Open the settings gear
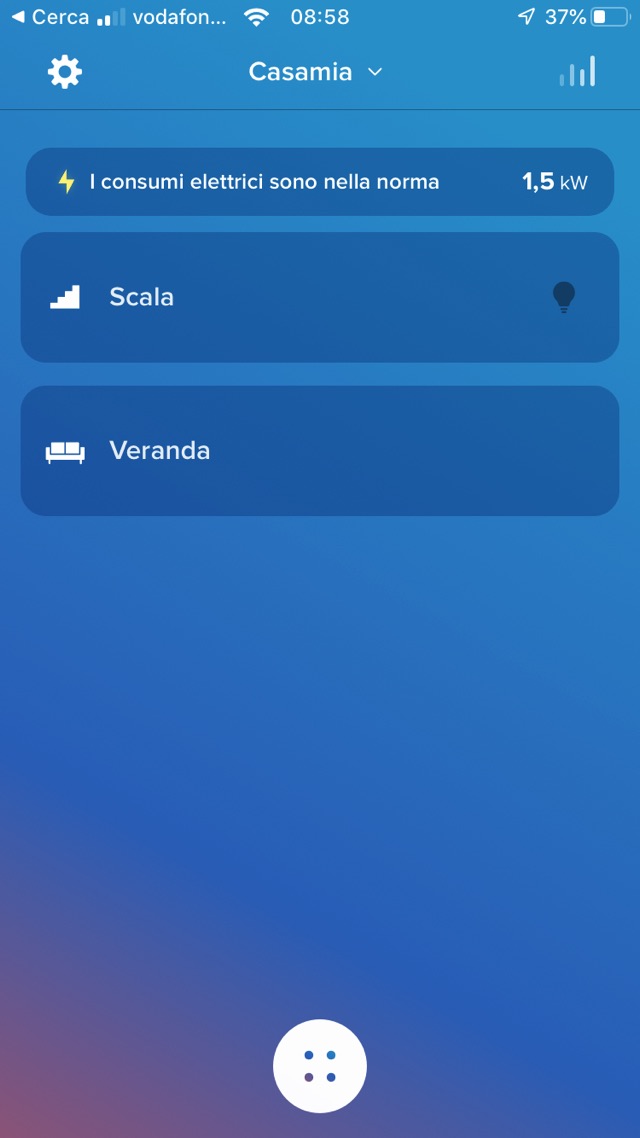The height and width of the screenshot is (1138, 640). pos(65,72)
